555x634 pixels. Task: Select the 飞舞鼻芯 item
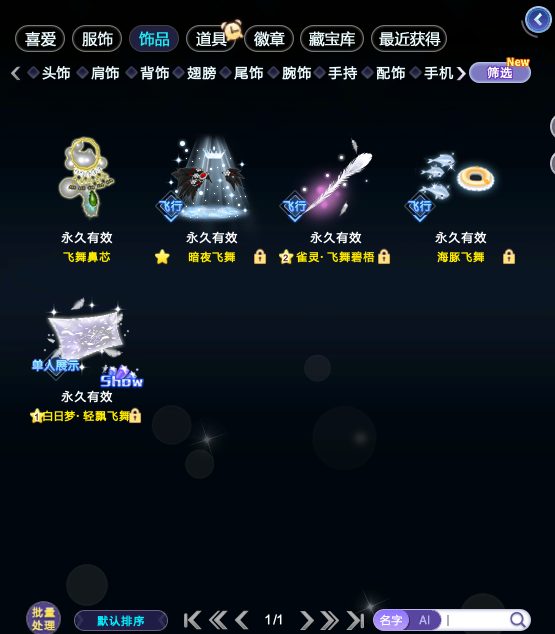point(87,200)
